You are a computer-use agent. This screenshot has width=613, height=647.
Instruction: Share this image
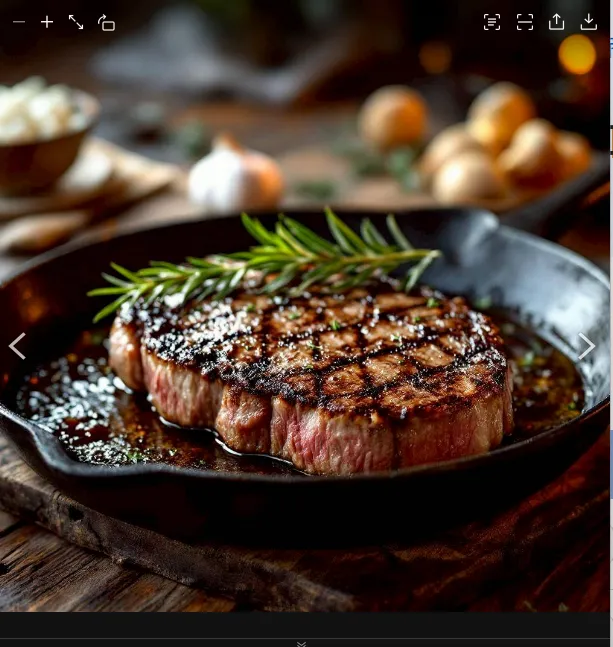pos(557,22)
